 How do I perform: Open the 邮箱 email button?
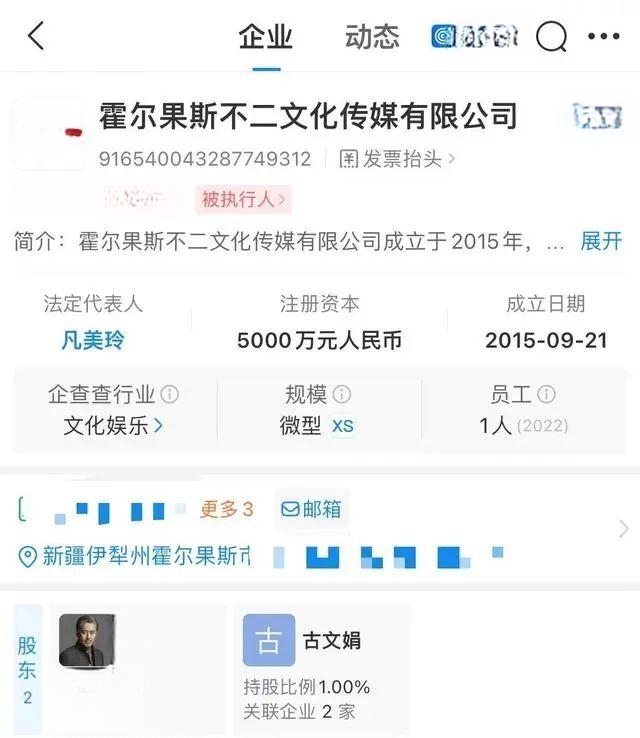(311, 509)
